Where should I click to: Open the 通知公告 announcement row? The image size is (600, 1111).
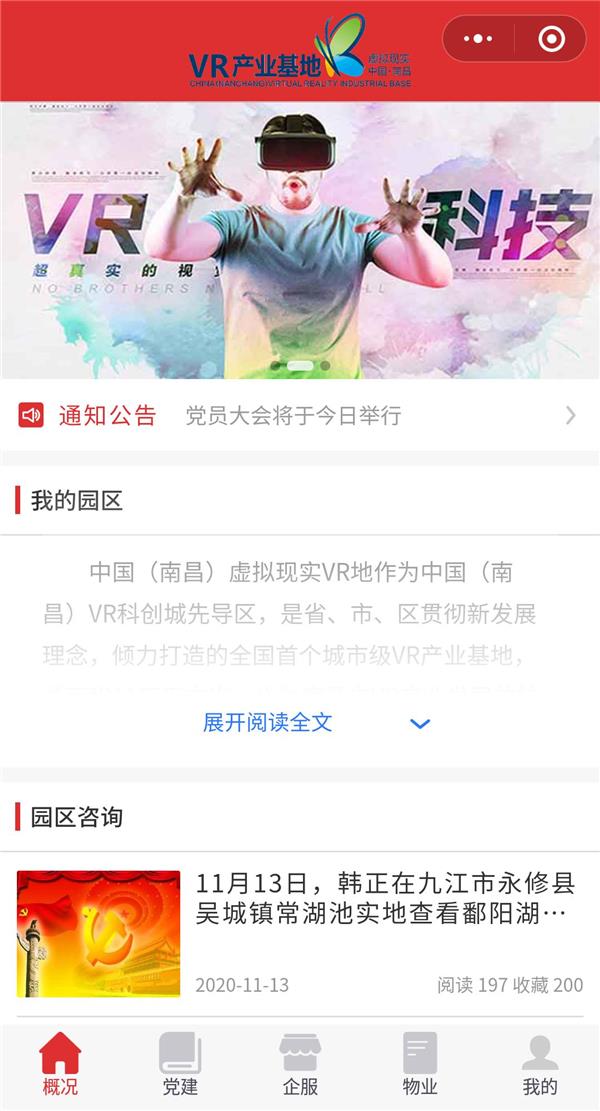tap(300, 415)
